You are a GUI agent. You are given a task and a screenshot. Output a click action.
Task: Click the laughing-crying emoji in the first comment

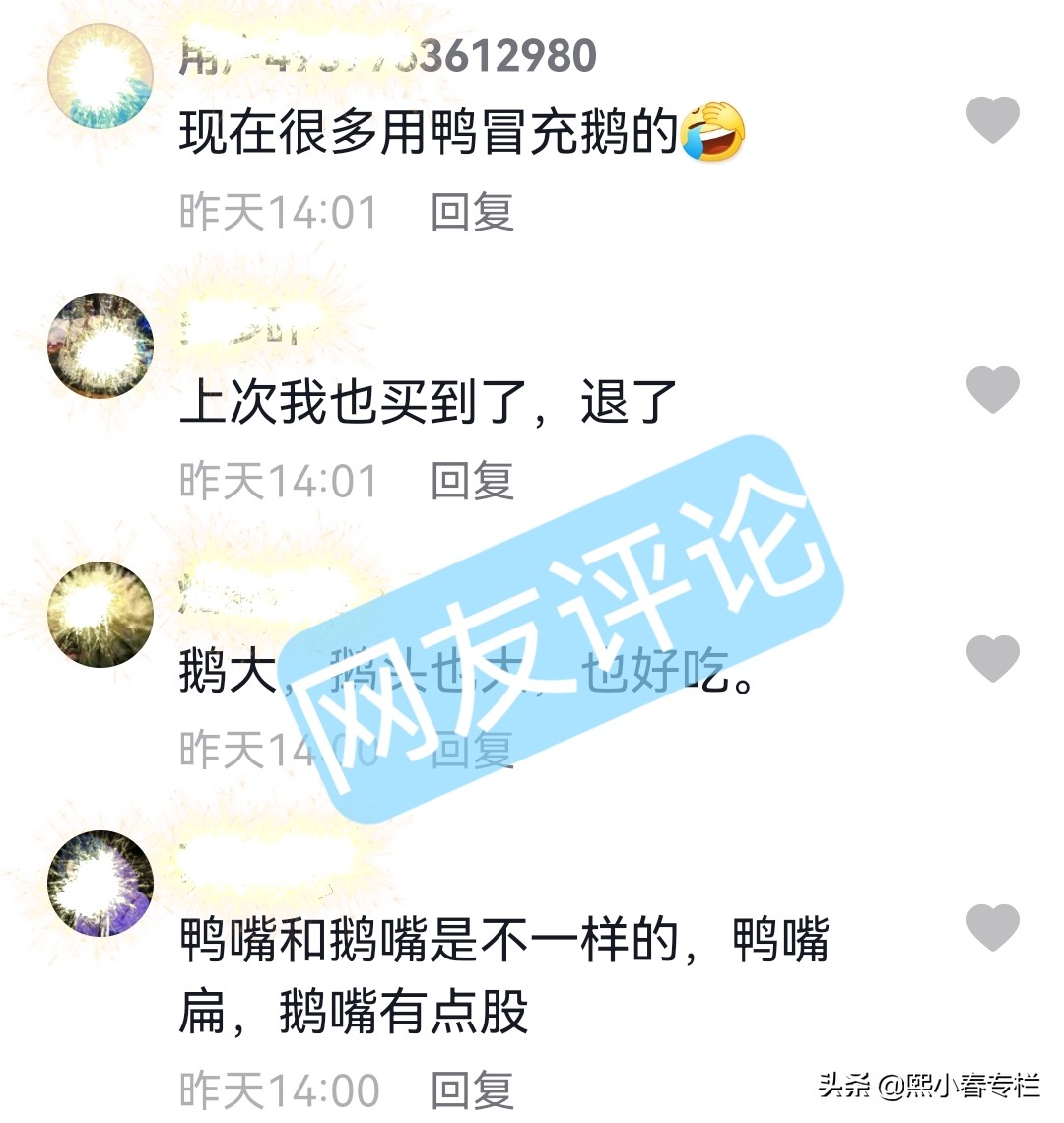click(714, 133)
